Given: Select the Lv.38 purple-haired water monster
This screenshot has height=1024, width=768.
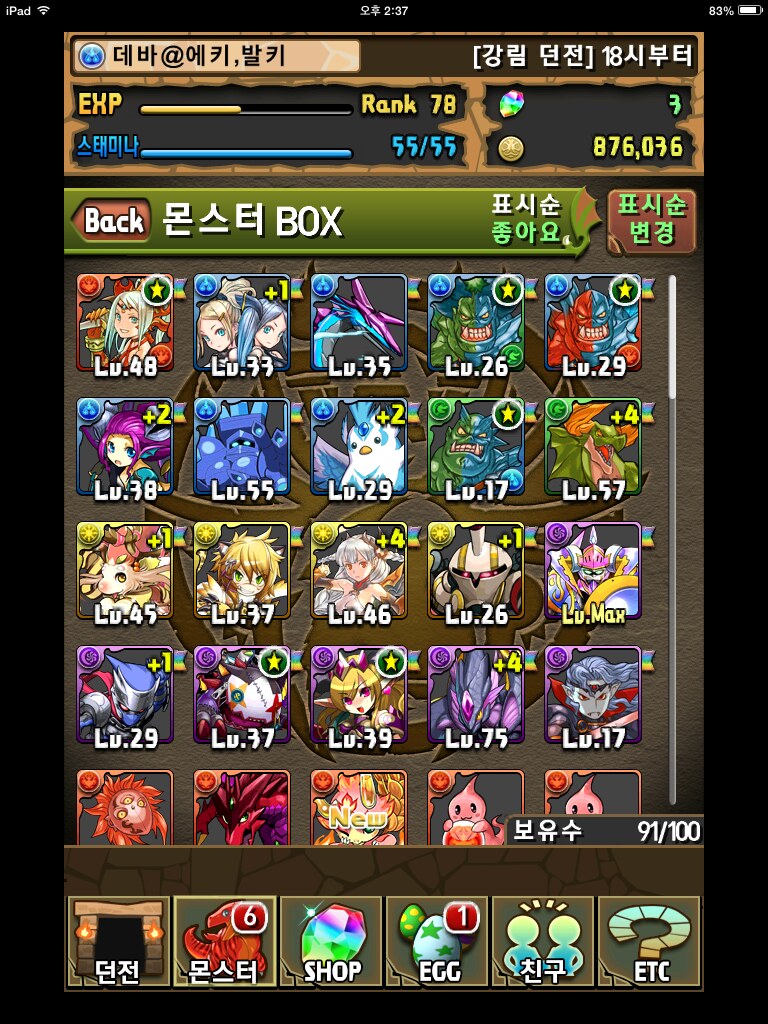Looking at the screenshot, I should pyautogui.click(x=125, y=447).
